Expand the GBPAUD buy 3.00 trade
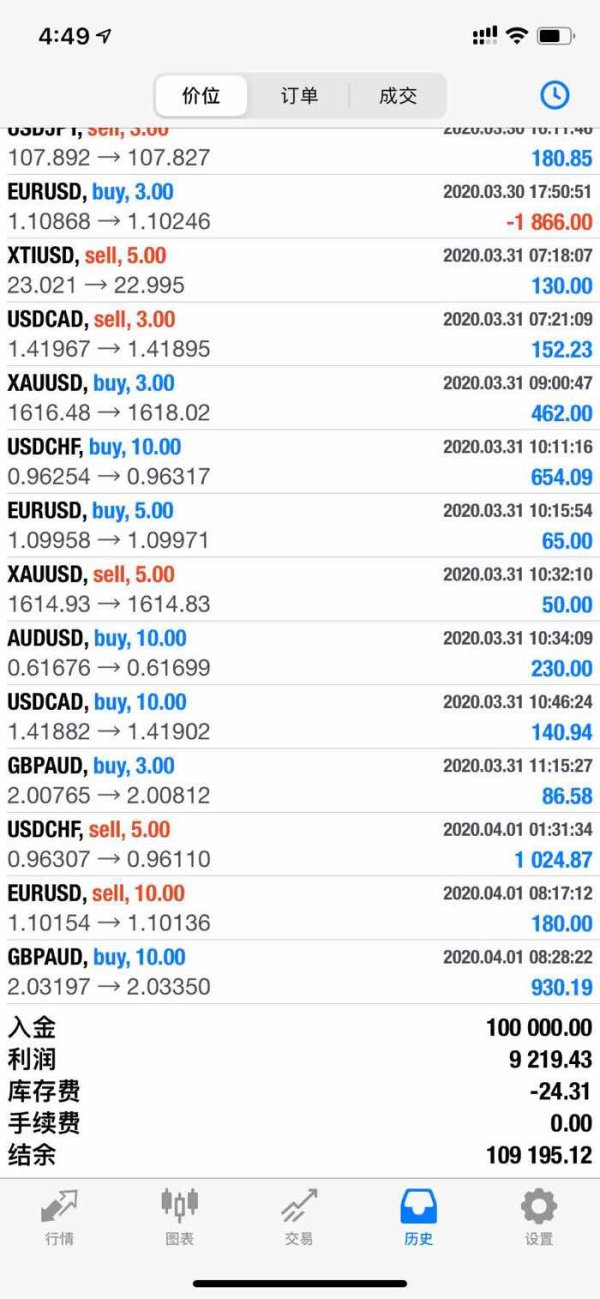Viewport: 600px width, 1299px height. click(x=299, y=781)
